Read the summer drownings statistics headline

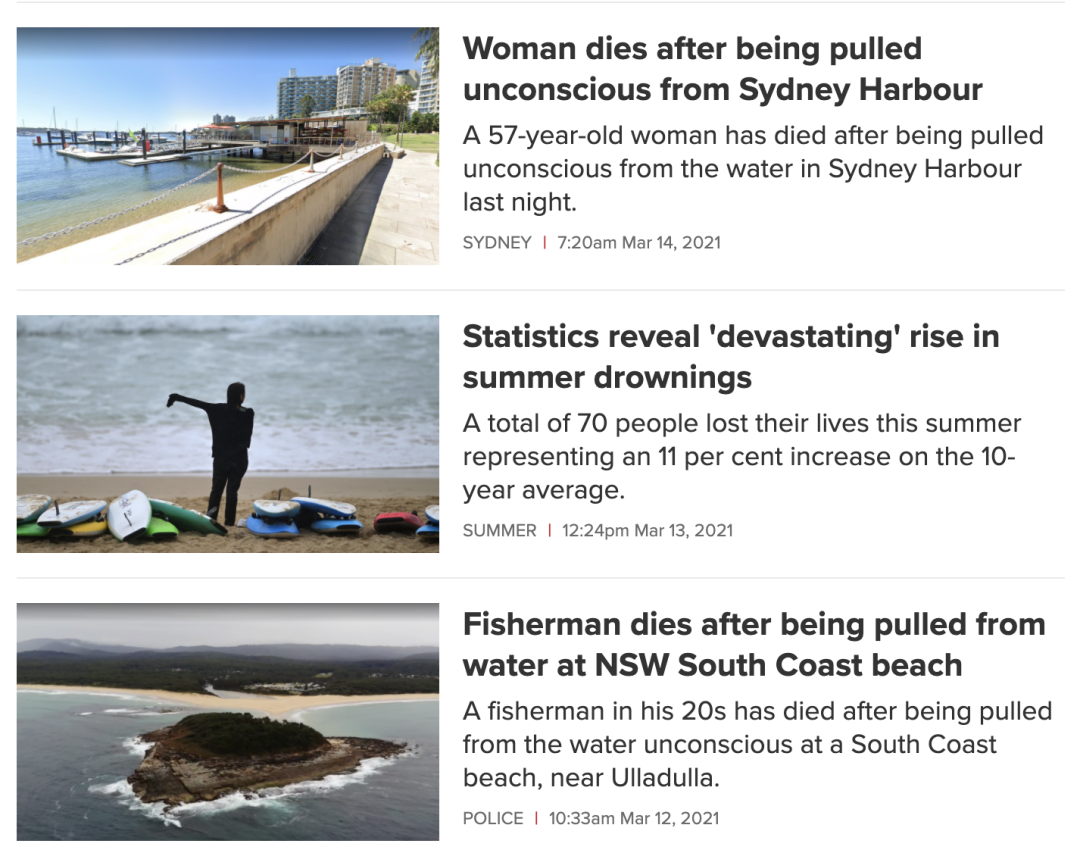coord(730,357)
